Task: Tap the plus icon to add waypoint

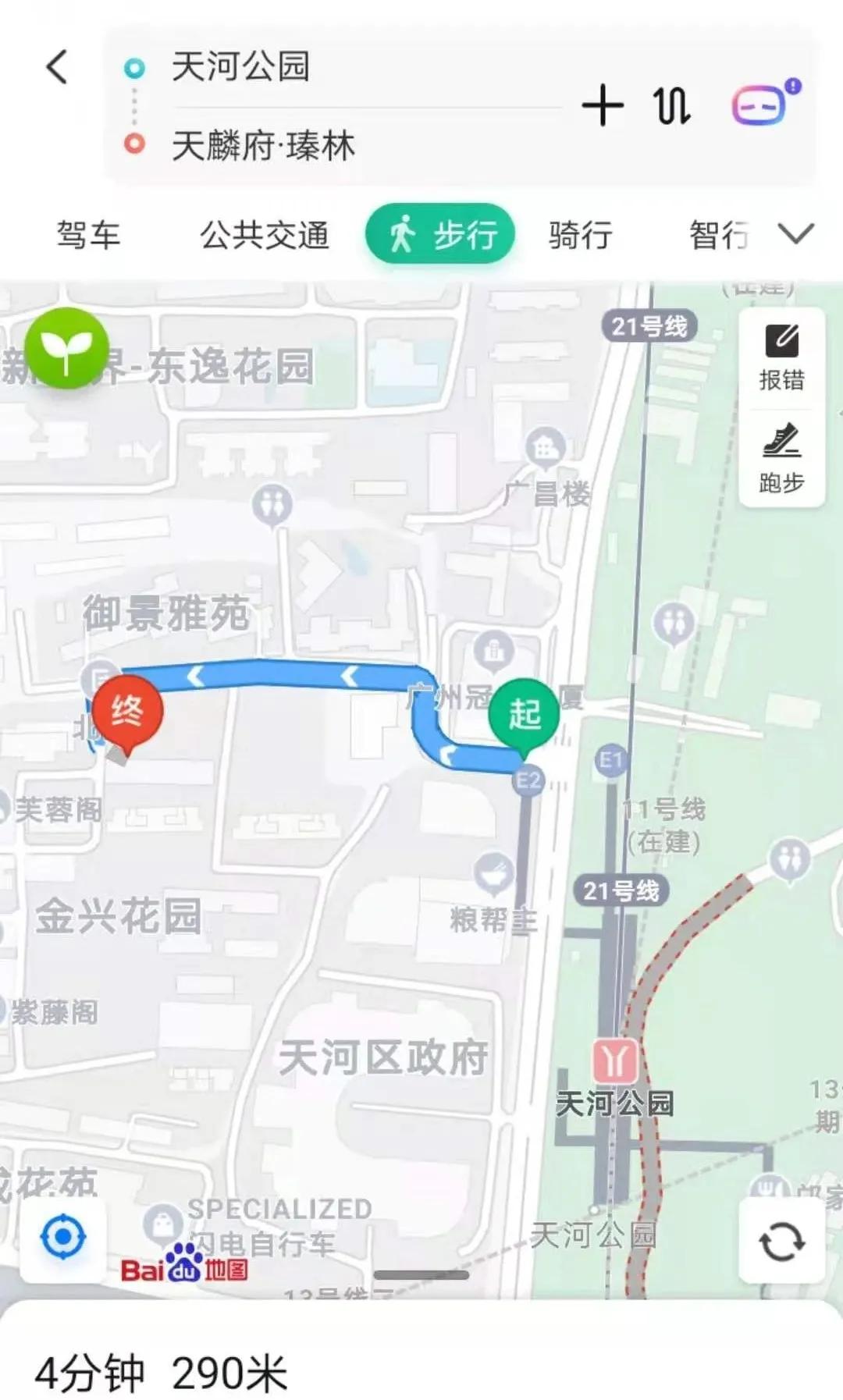Action: [603, 107]
